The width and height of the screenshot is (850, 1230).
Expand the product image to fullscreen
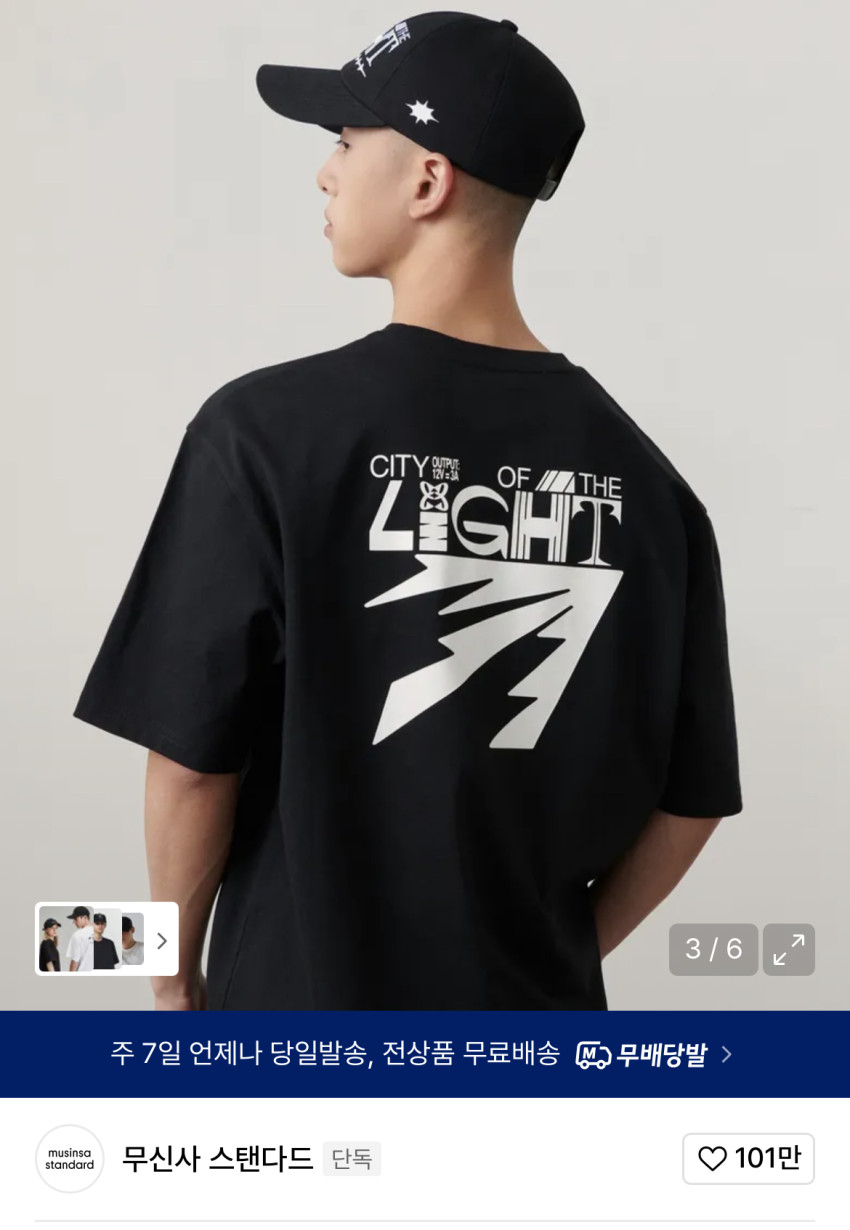(788, 949)
